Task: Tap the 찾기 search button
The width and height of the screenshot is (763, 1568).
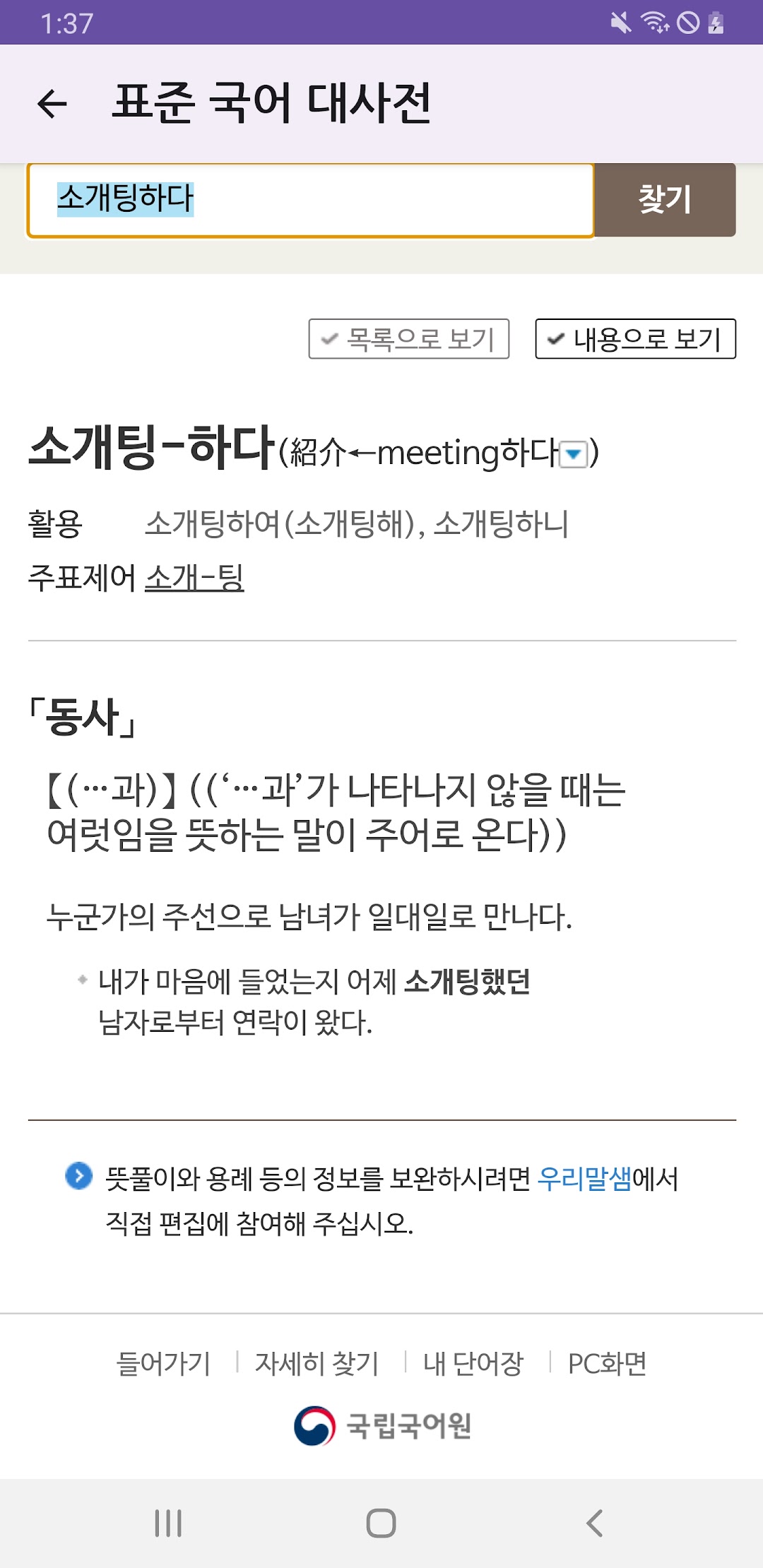Action: [665, 200]
